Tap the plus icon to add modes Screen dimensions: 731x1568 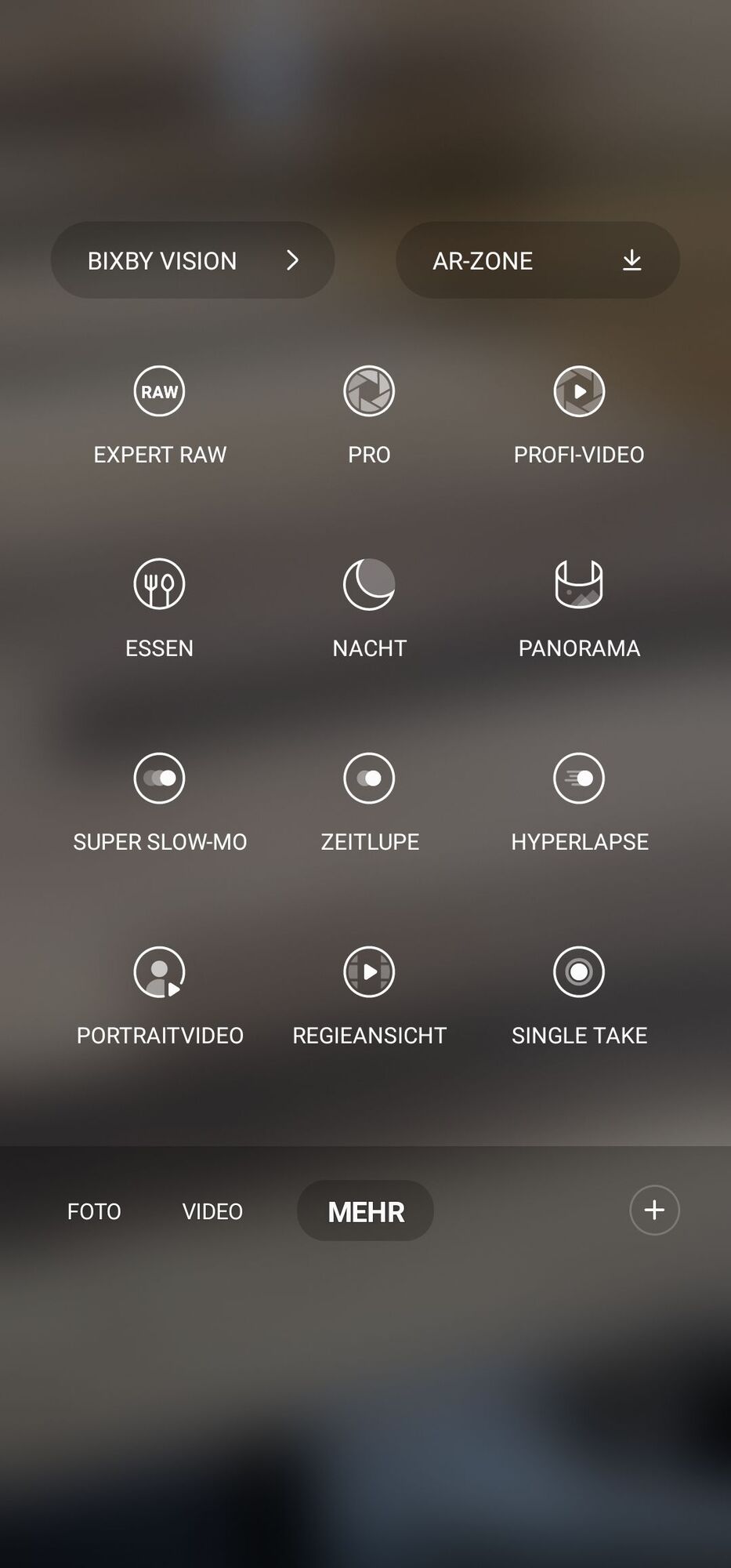[654, 1210]
